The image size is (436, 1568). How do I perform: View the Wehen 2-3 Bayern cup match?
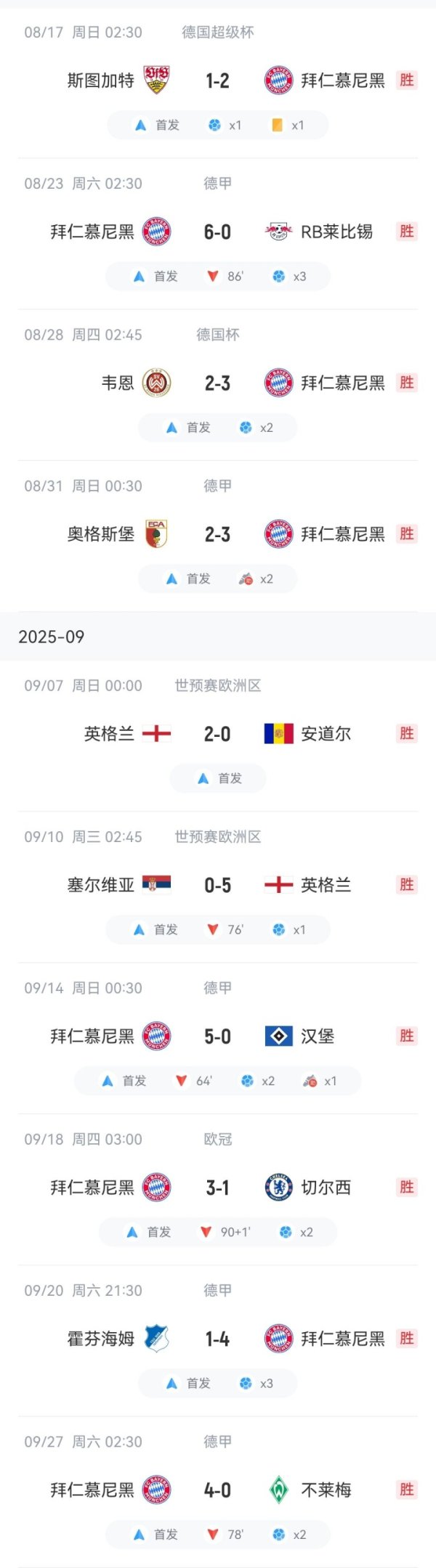(217, 383)
